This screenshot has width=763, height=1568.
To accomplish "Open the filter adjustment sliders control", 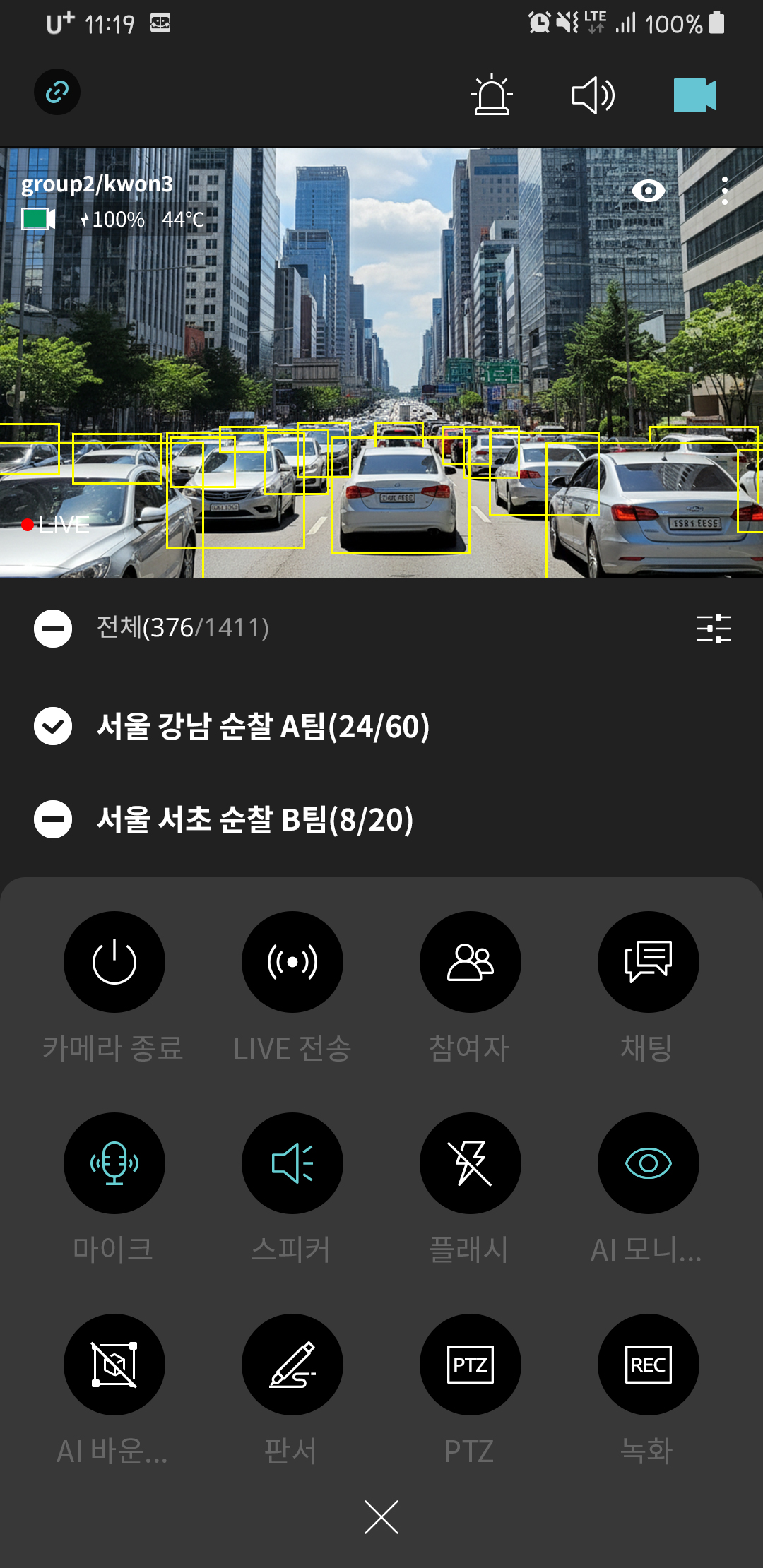I will click(714, 626).
